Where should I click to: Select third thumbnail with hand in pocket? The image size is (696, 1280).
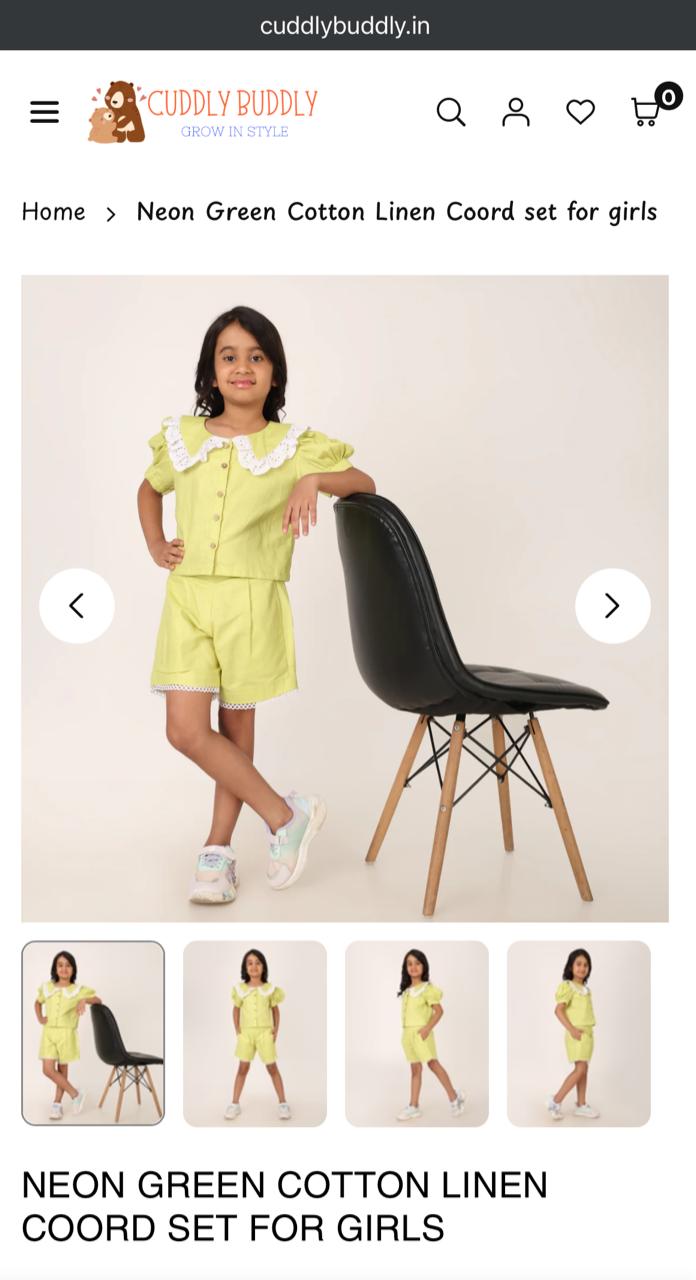[x=417, y=1033]
